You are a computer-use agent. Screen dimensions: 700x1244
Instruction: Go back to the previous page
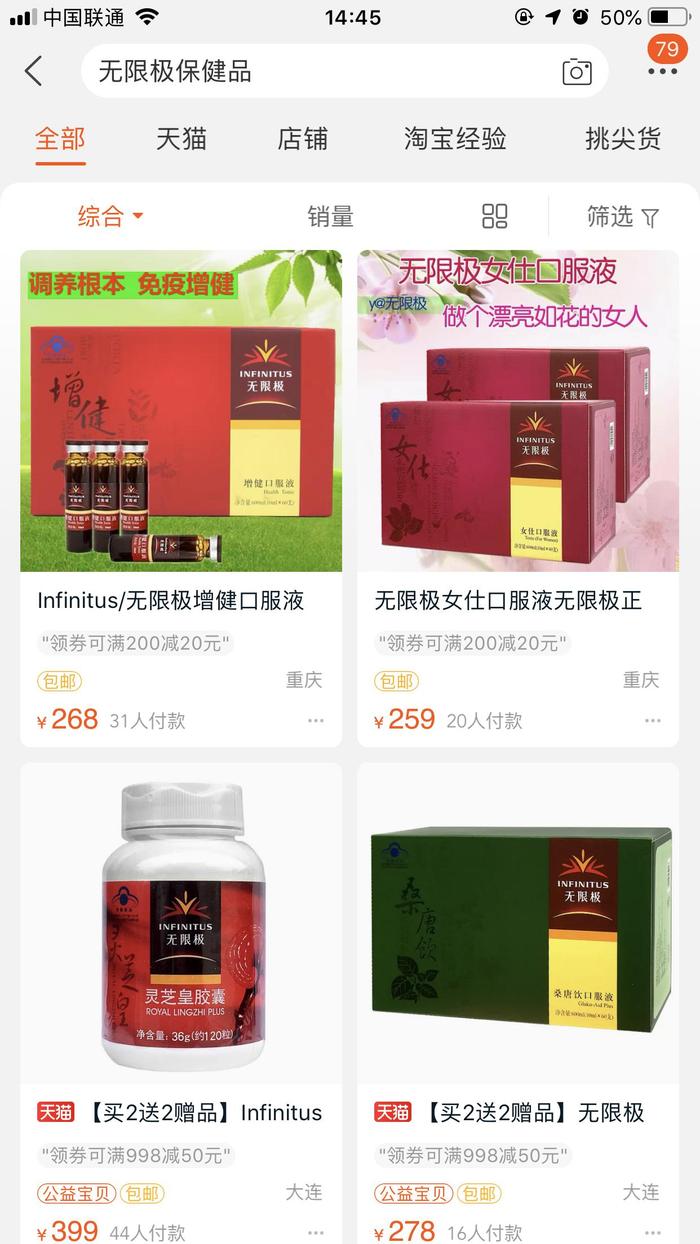[x=34, y=71]
